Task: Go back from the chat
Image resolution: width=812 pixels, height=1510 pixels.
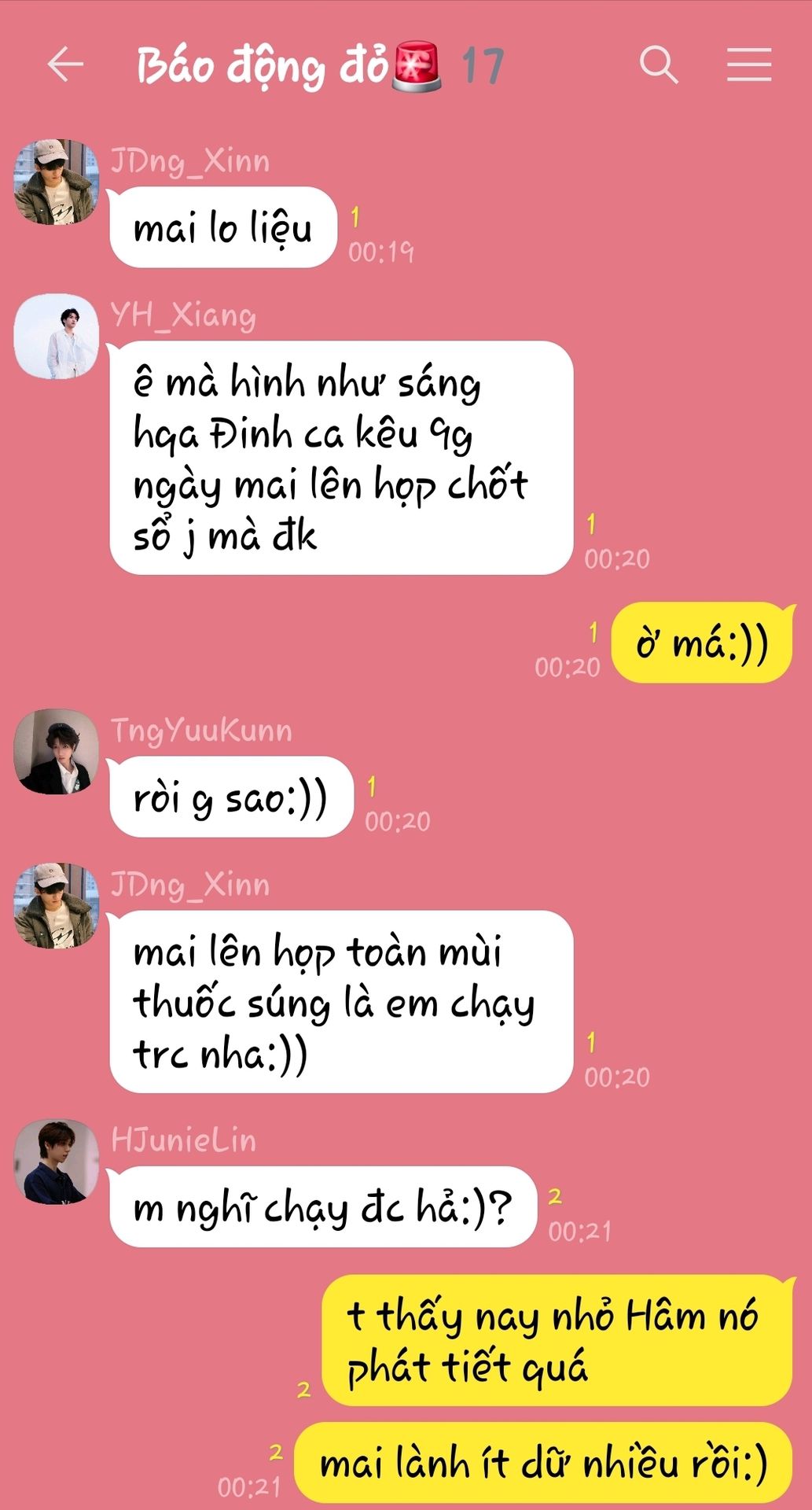Action: tap(65, 64)
